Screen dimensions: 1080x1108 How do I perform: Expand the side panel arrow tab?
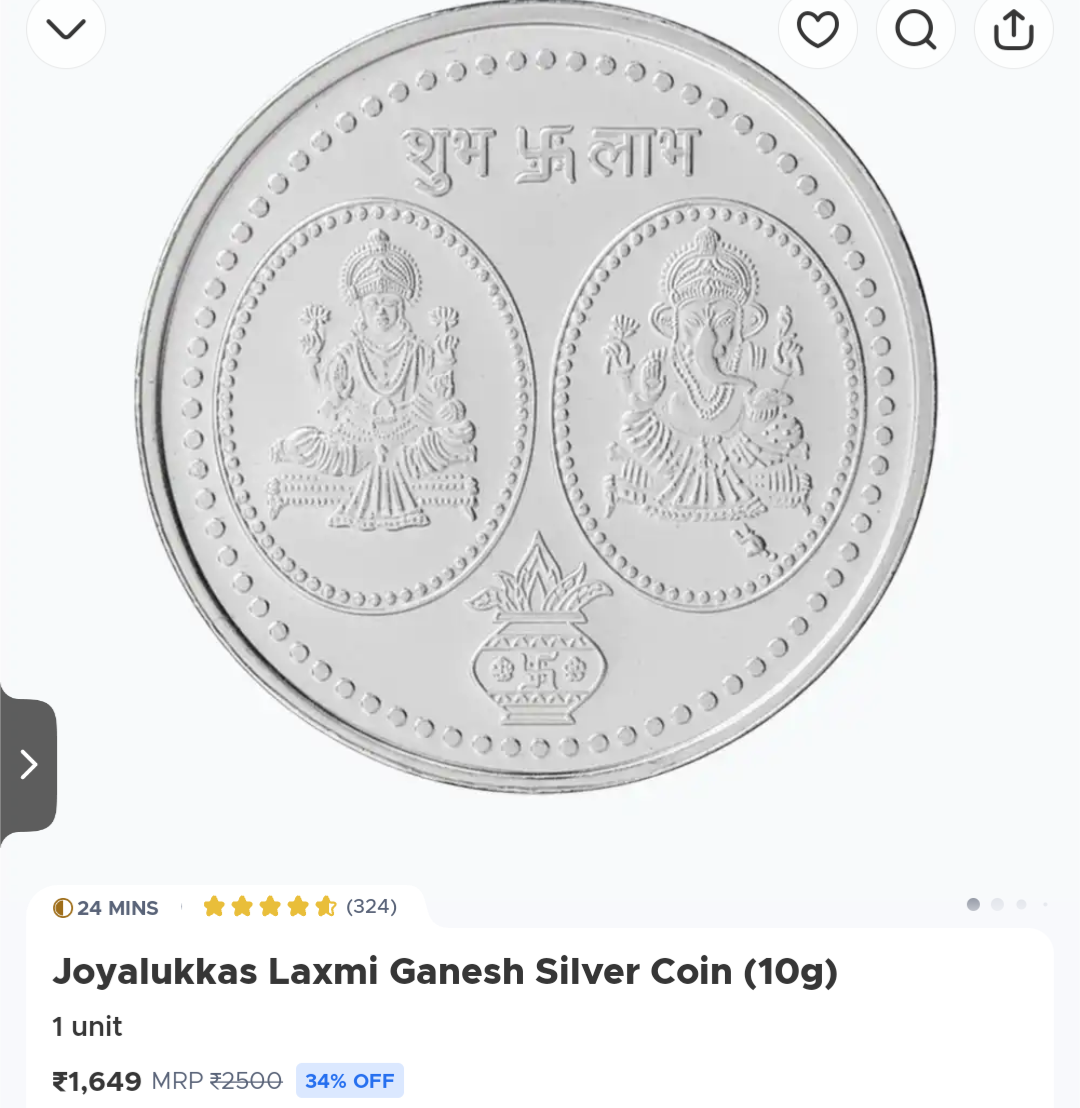[28, 765]
